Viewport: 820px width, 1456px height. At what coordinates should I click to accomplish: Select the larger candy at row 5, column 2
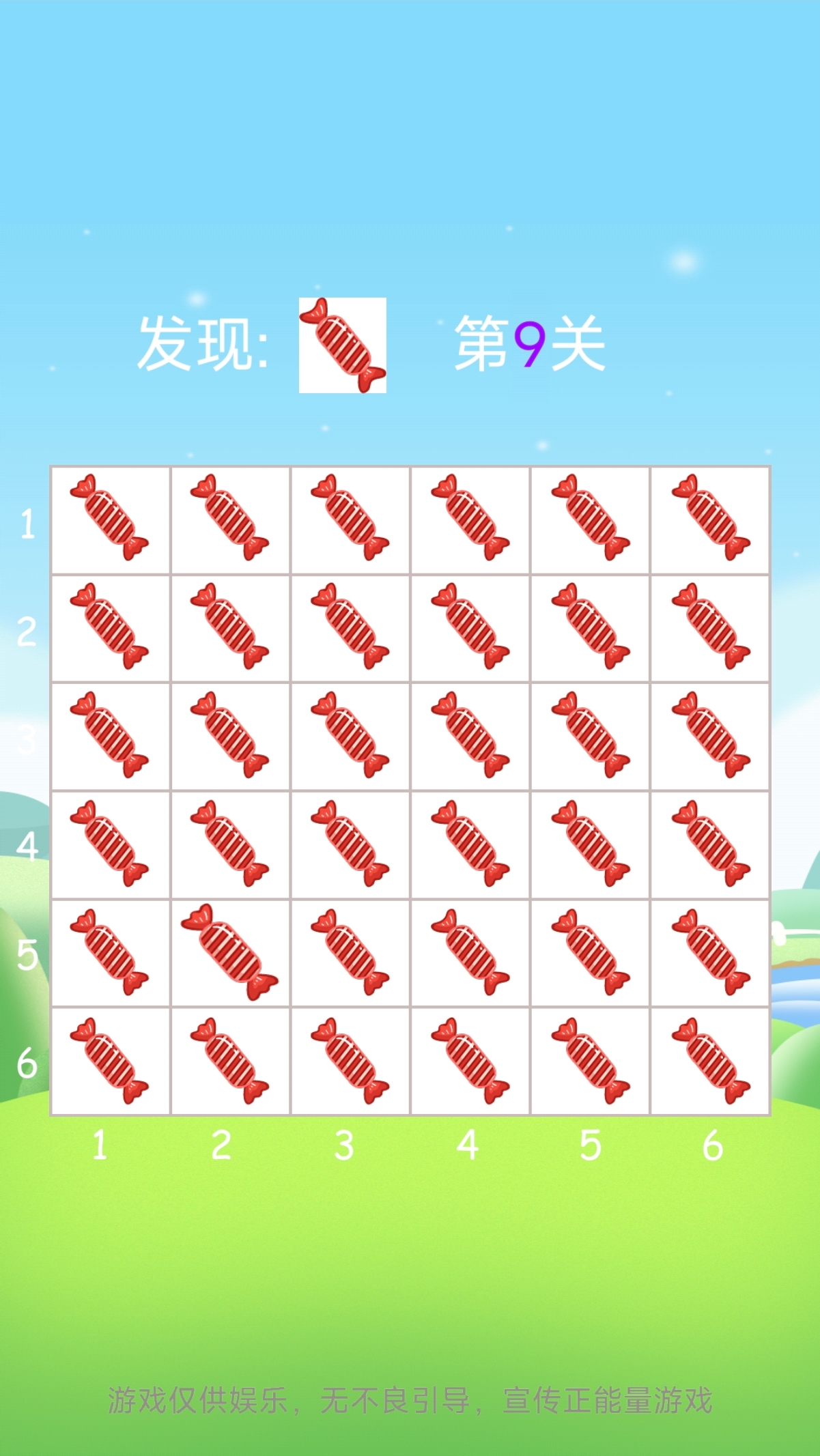point(230,952)
